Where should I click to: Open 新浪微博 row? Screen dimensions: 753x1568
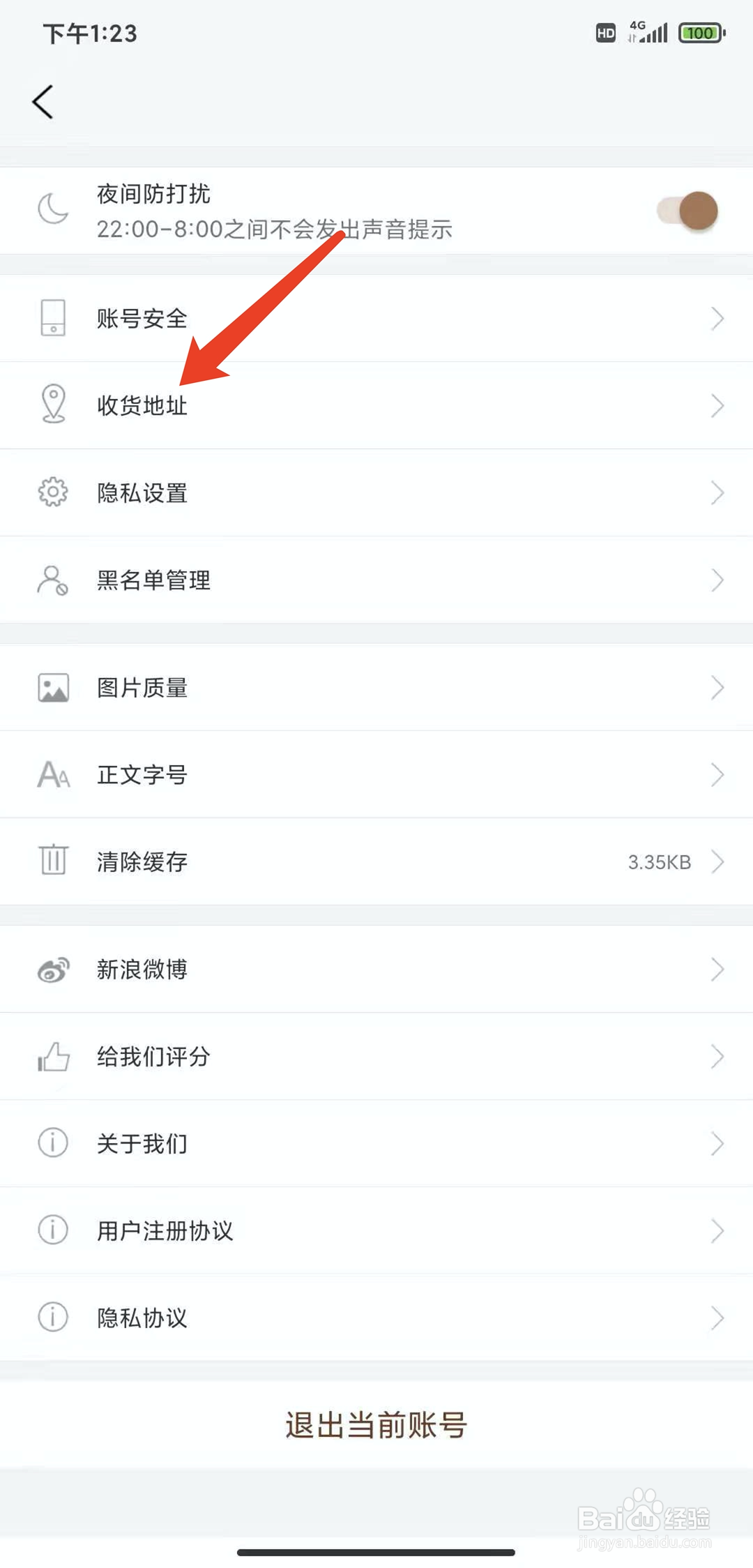click(376, 970)
